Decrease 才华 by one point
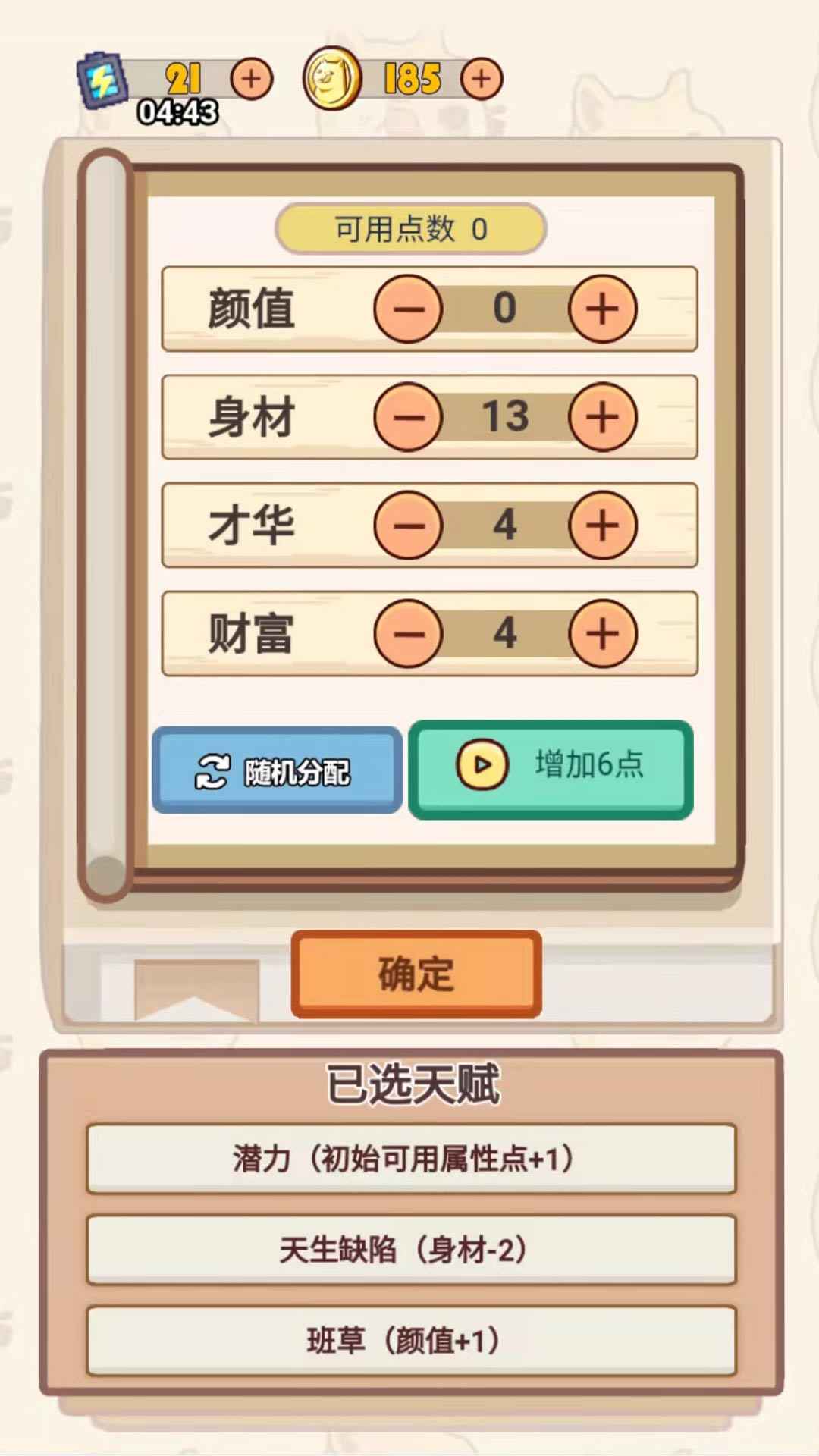This screenshot has width=819, height=1456. tap(408, 525)
